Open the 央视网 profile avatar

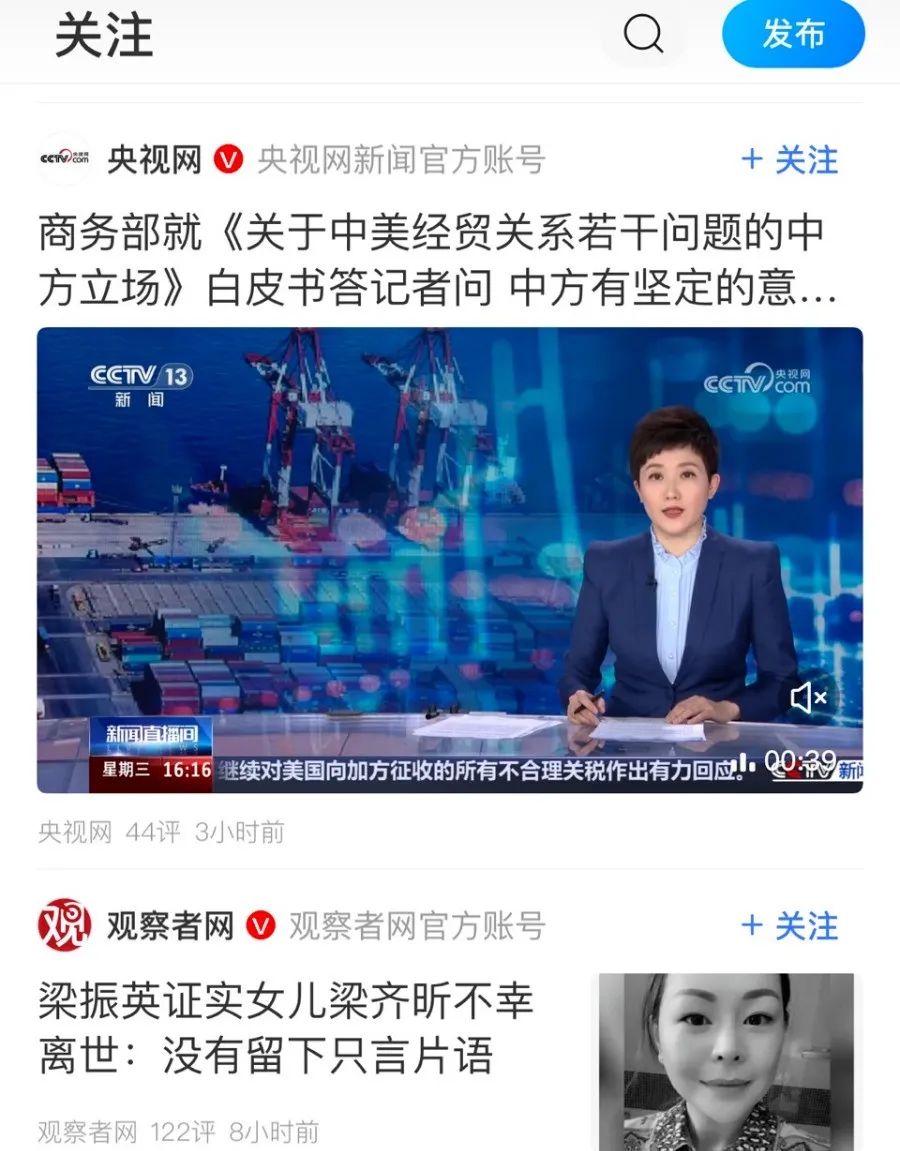(x=65, y=159)
